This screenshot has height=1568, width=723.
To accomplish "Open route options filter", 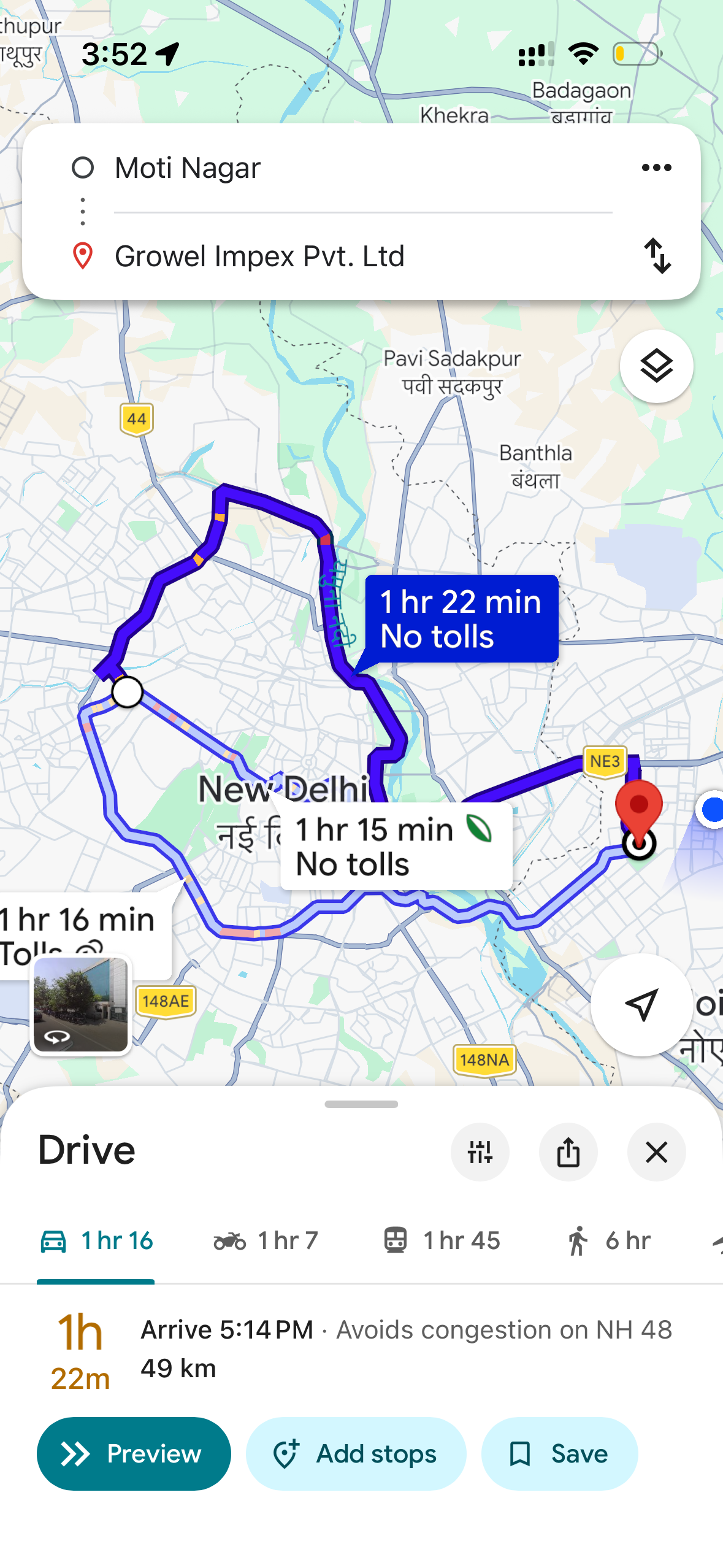I will (x=480, y=1152).
